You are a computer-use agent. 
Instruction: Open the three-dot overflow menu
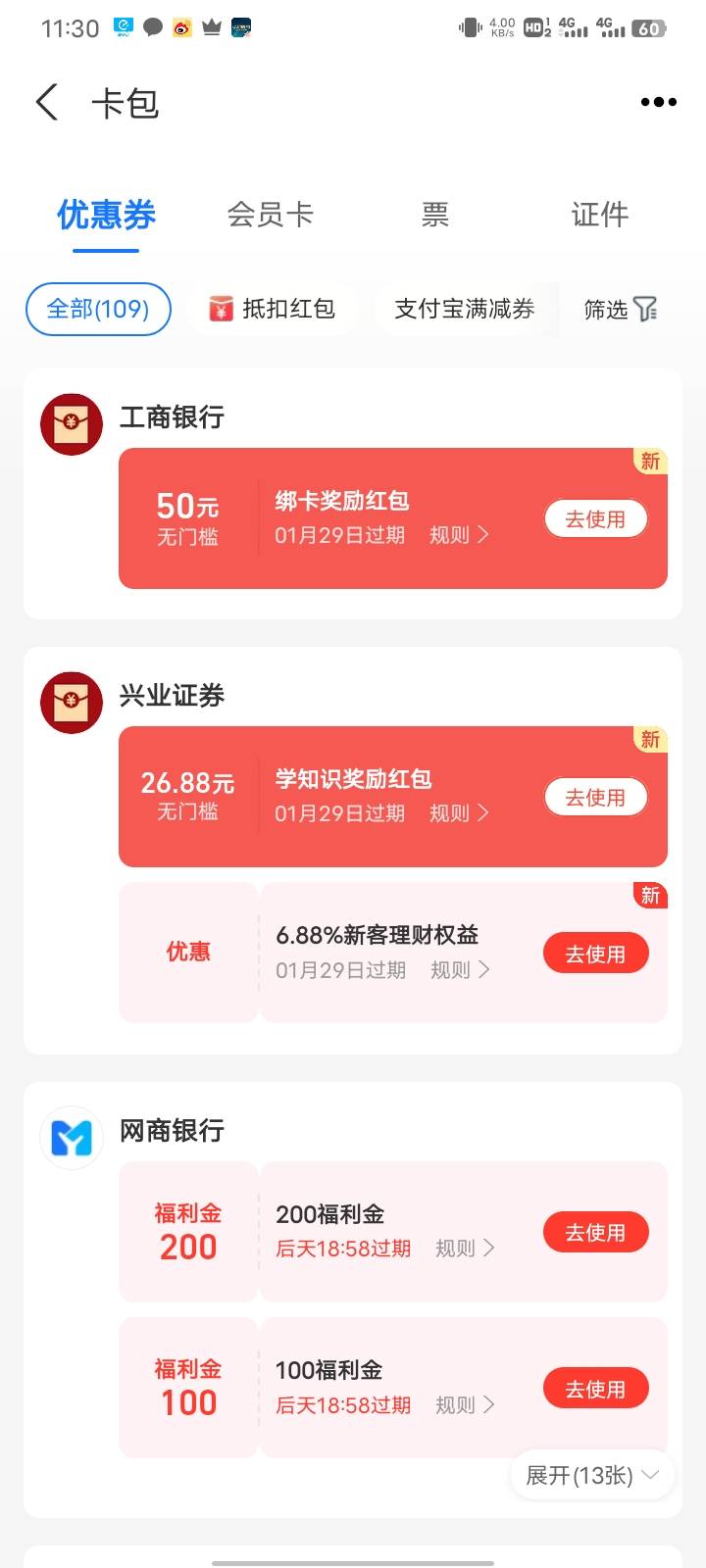(x=658, y=102)
